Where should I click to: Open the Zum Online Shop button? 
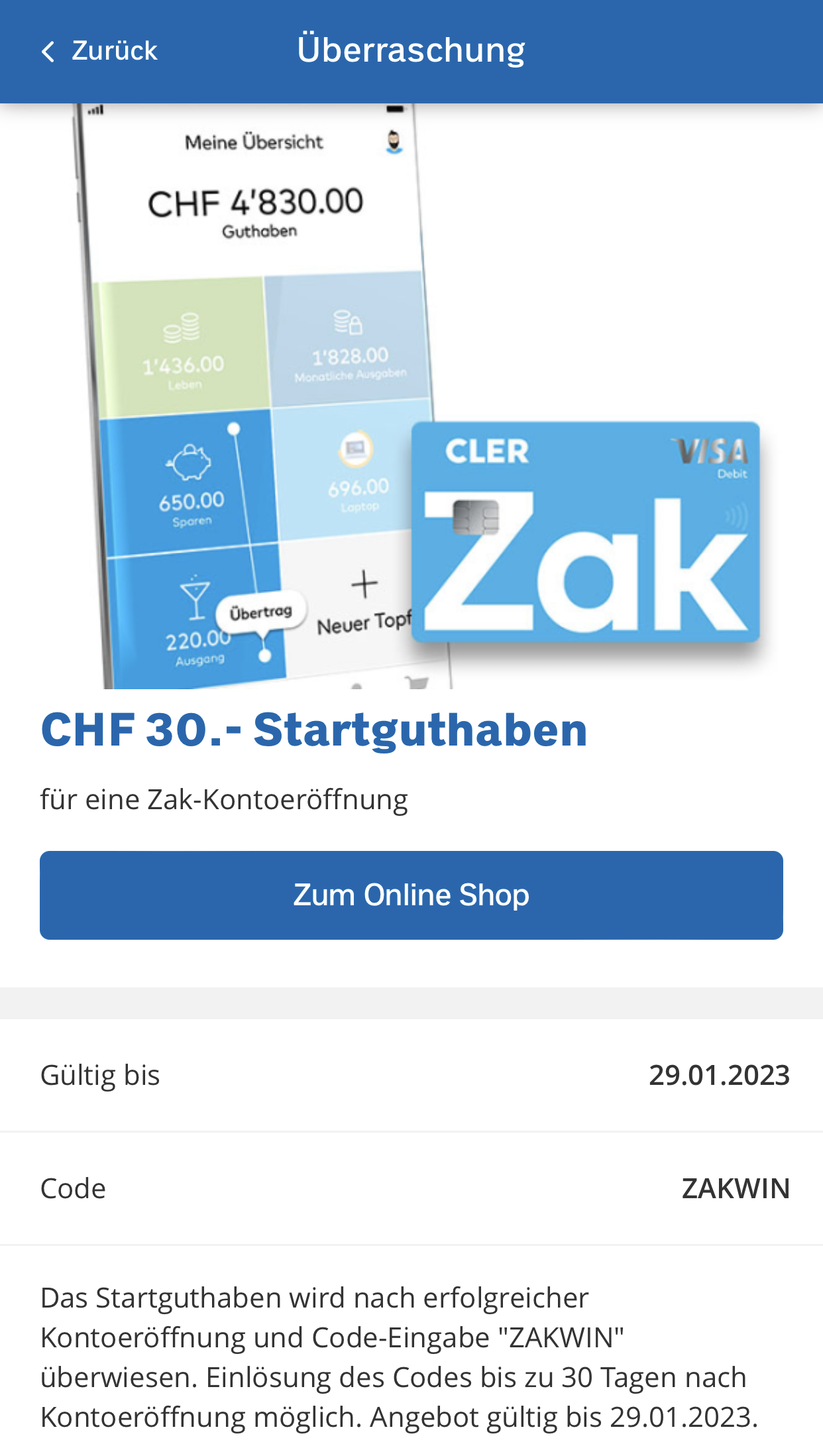411,895
